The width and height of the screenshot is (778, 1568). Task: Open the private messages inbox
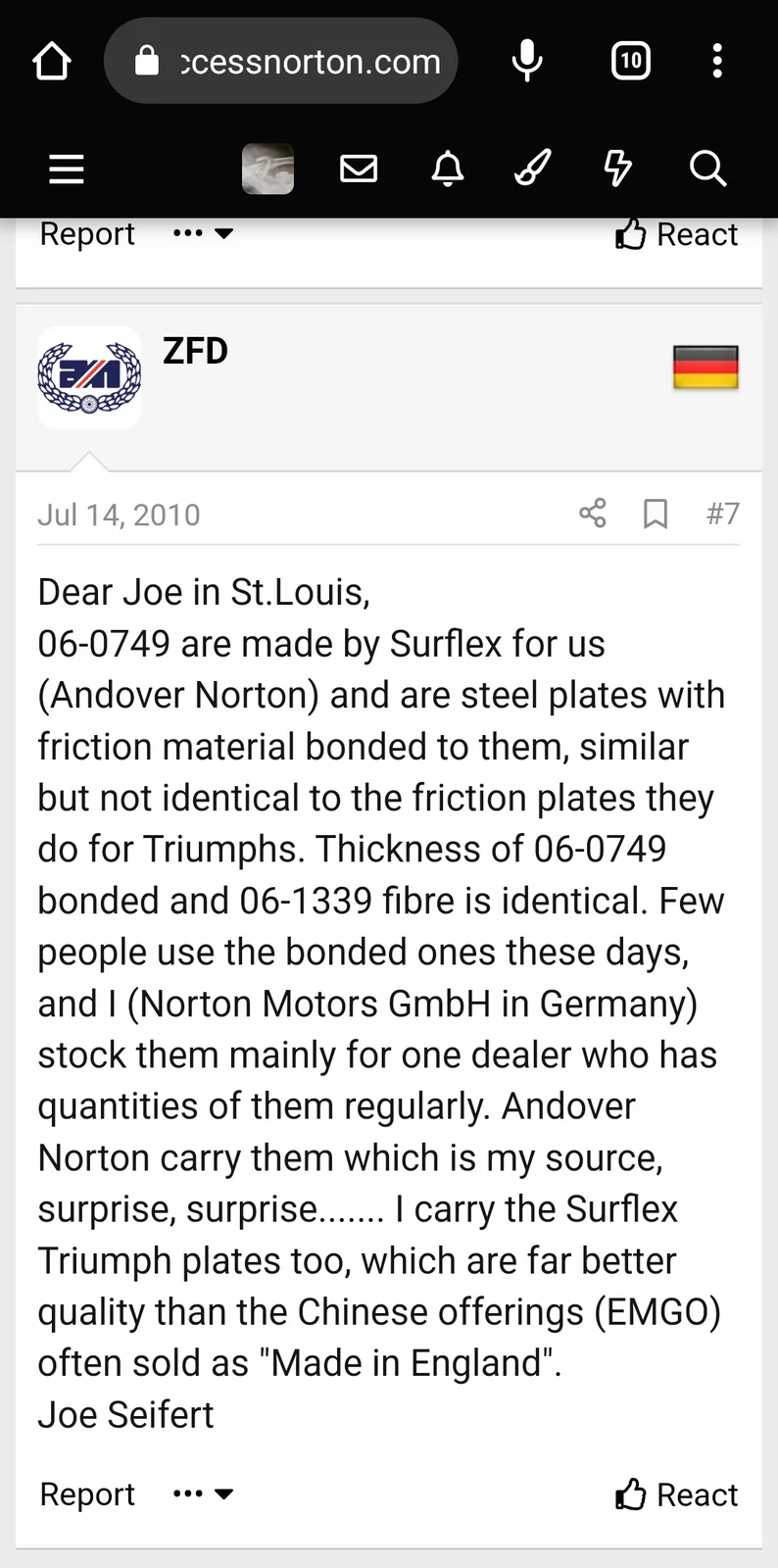359,169
